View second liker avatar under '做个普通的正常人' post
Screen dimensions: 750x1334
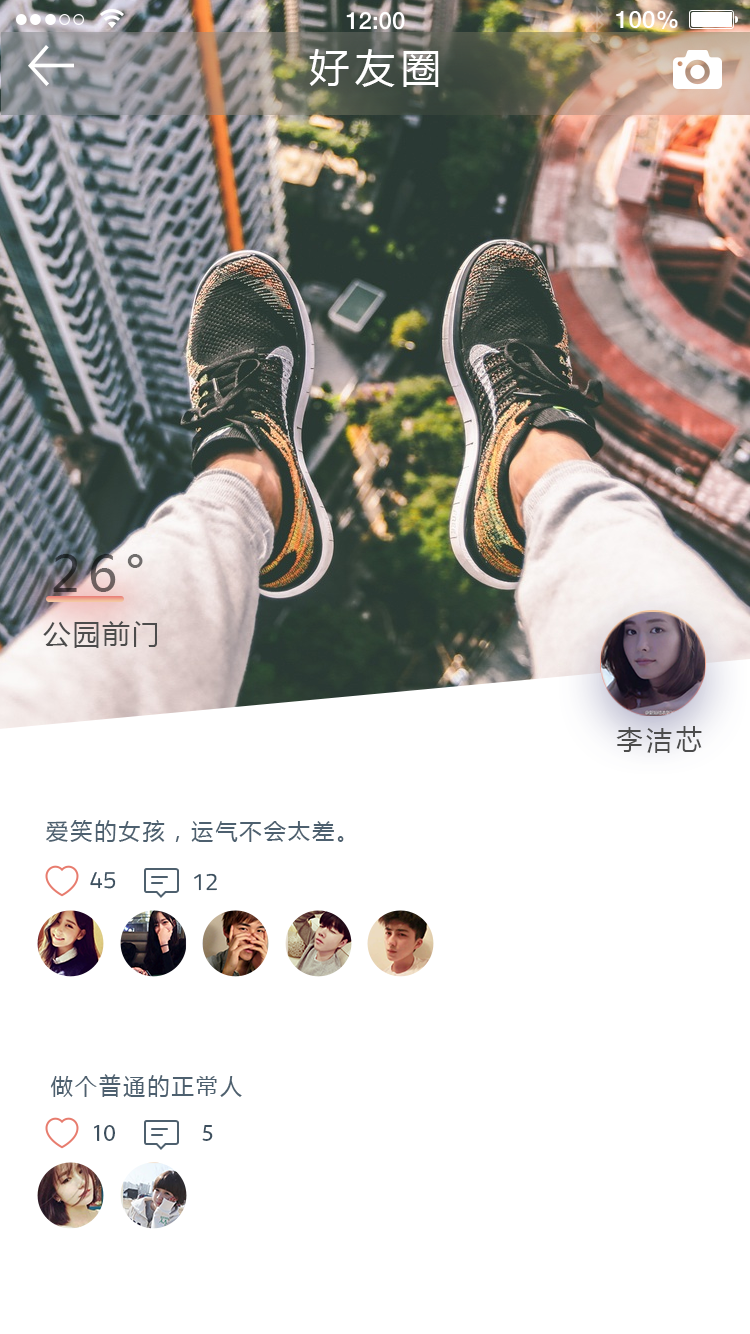tap(153, 1195)
